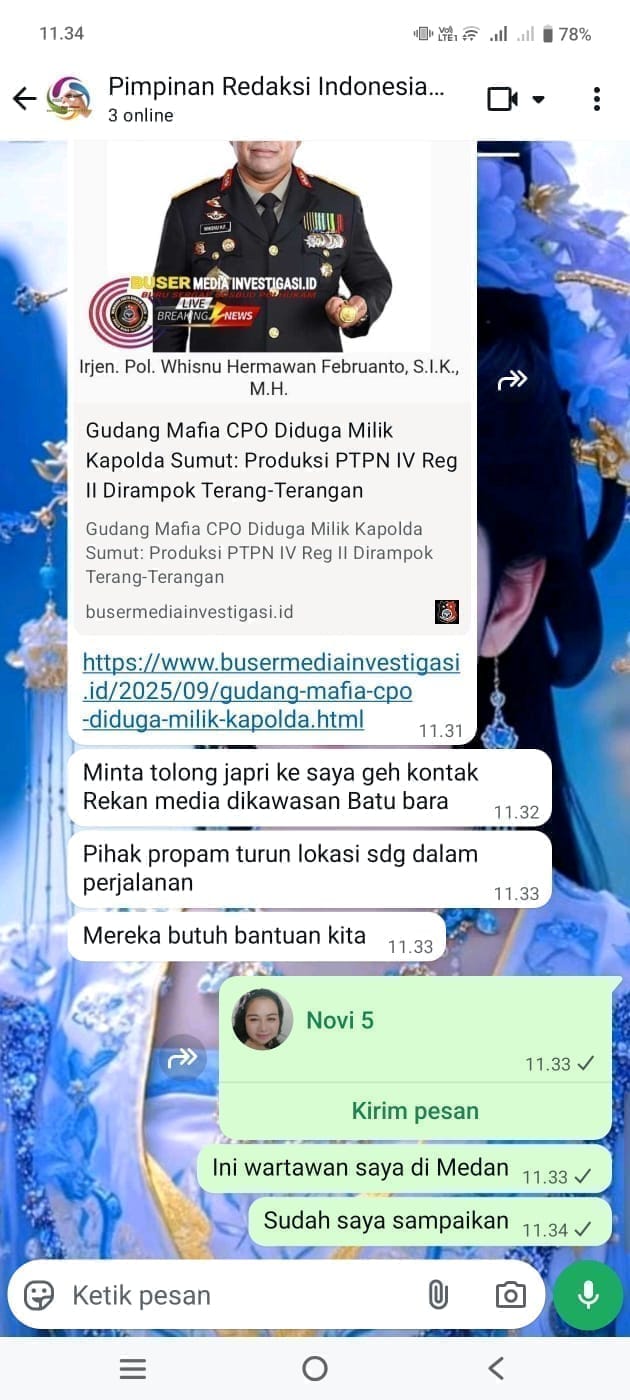Image resolution: width=630 pixels, height=1400 pixels.
Task: Open the Gudang Mafia CPO article preview
Action: click(272, 460)
